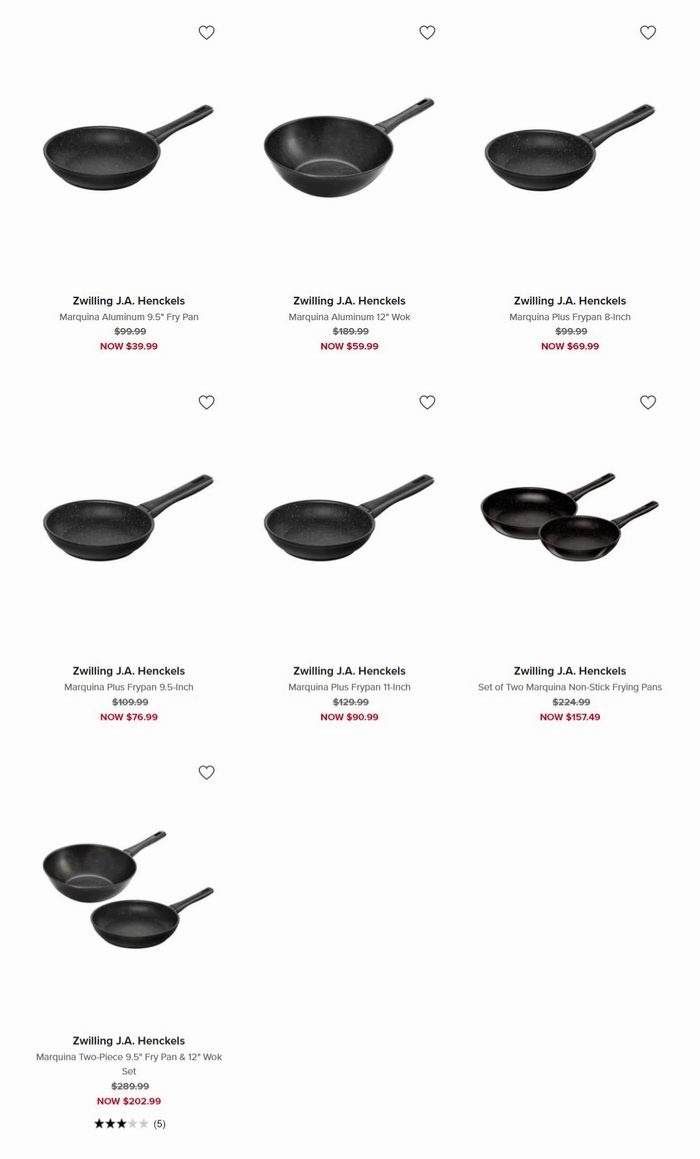Like the Marquina Plus Frypan 11-Inch
Image resolution: width=700 pixels, height=1159 pixels.
[x=427, y=403]
